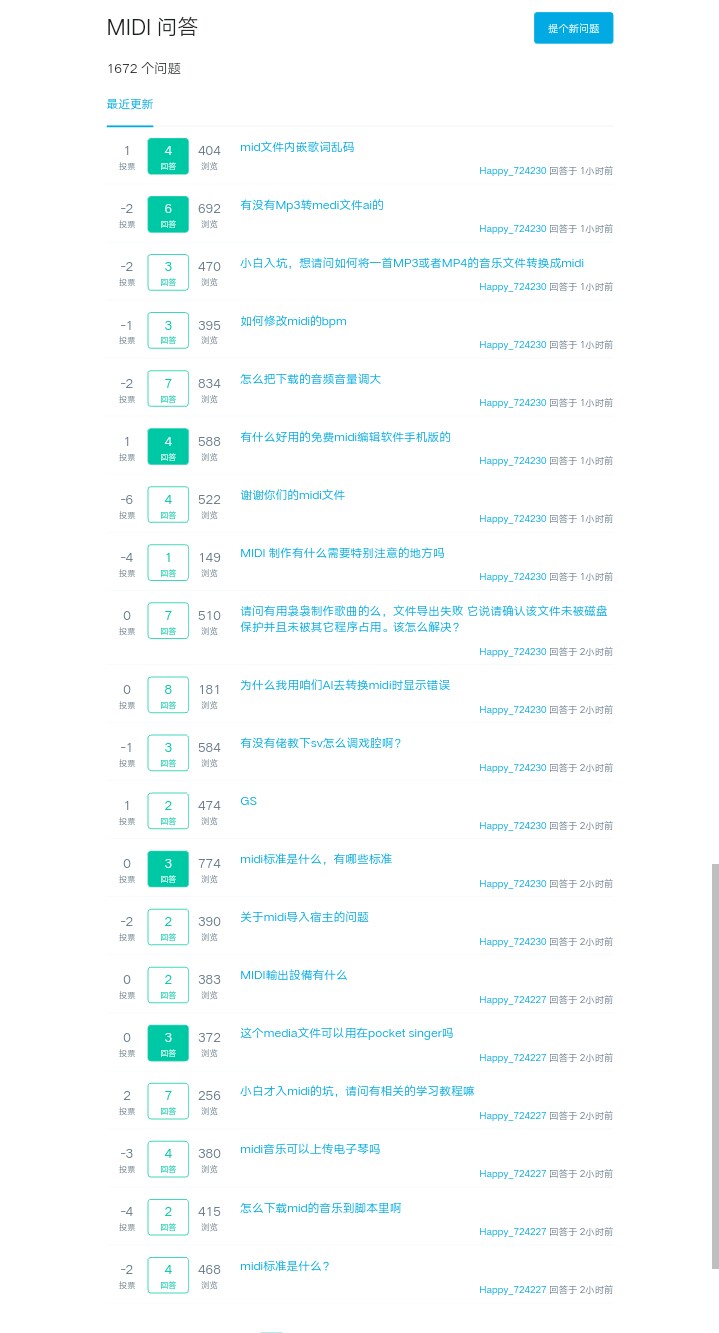Open question midi标准是什么?
Image resolution: width=719 pixels, height=1333 pixels.
[285, 1266]
